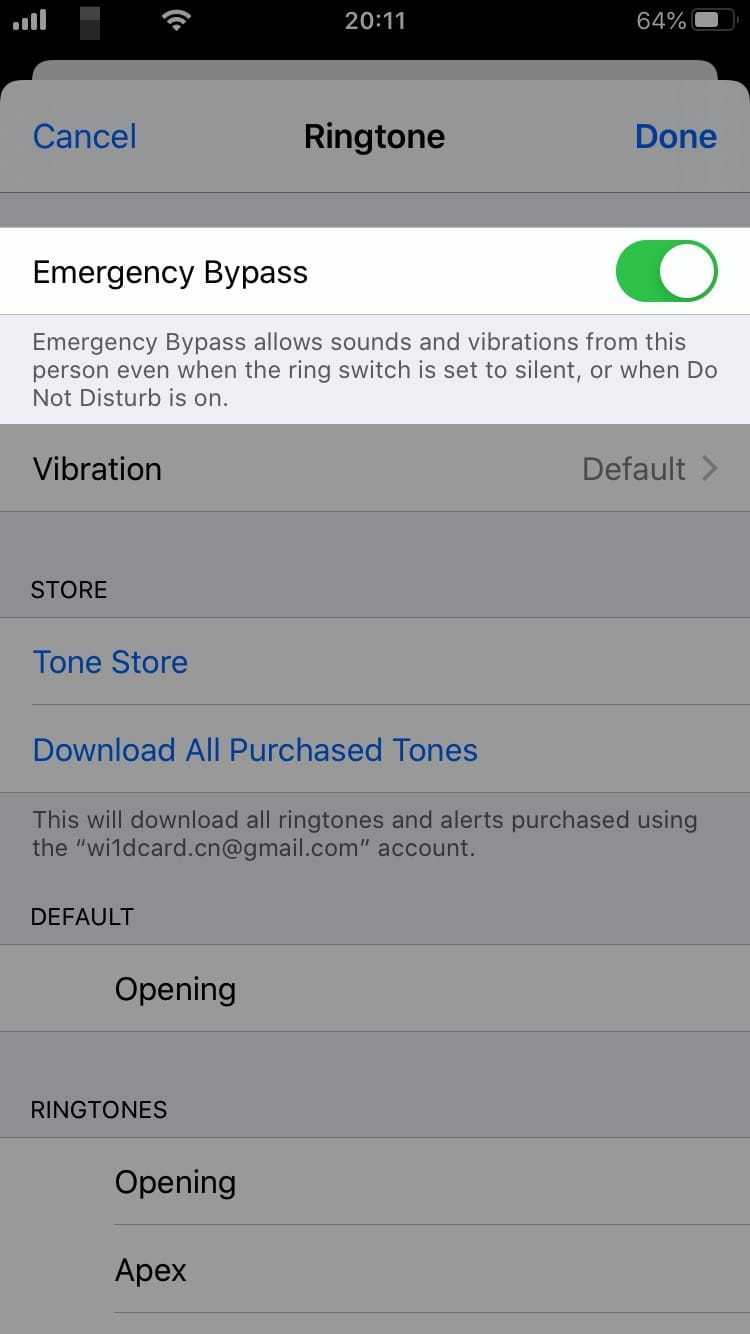Screen dimensions: 750x1334
Task: Download All Purchased Tones
Action: point(255,750)
